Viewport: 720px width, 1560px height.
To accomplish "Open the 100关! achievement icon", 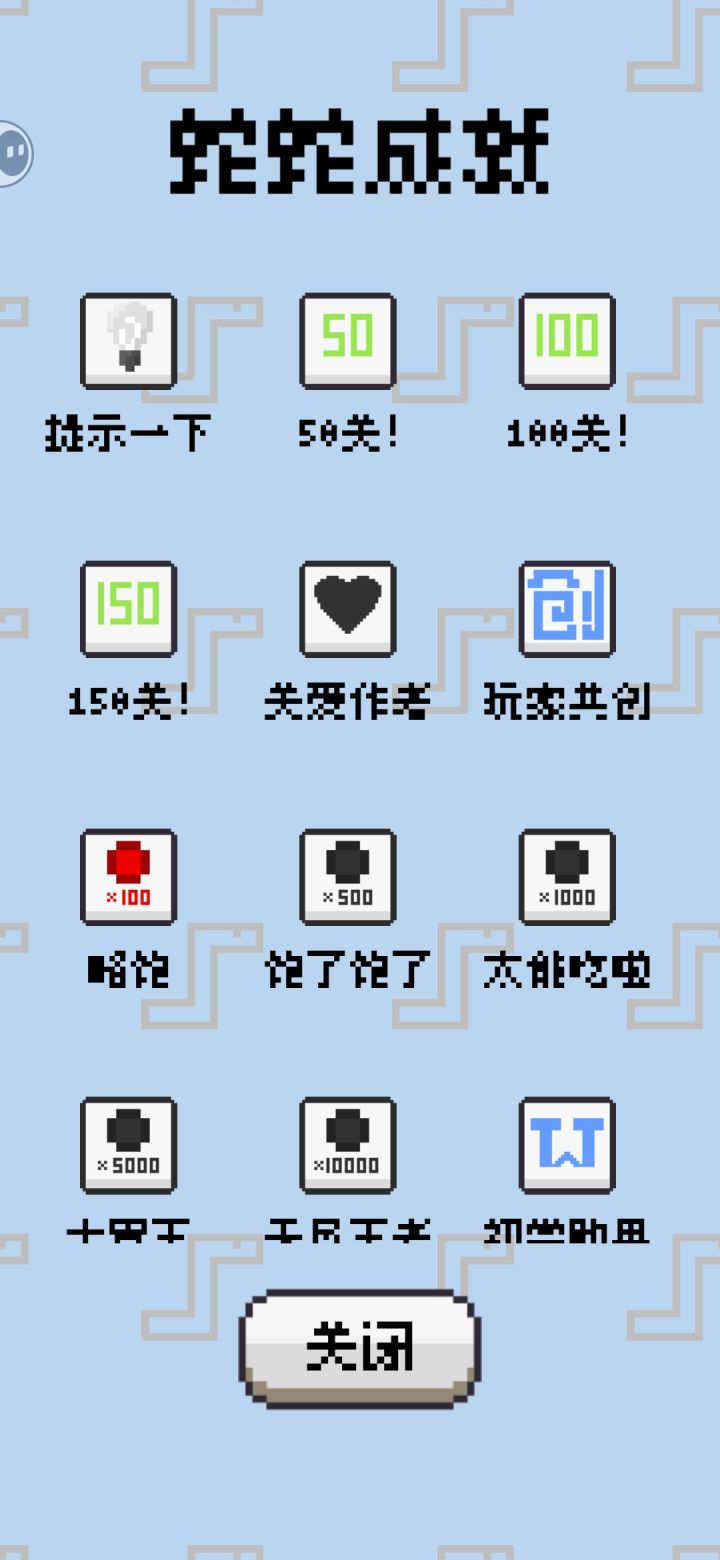I will 566,341.
